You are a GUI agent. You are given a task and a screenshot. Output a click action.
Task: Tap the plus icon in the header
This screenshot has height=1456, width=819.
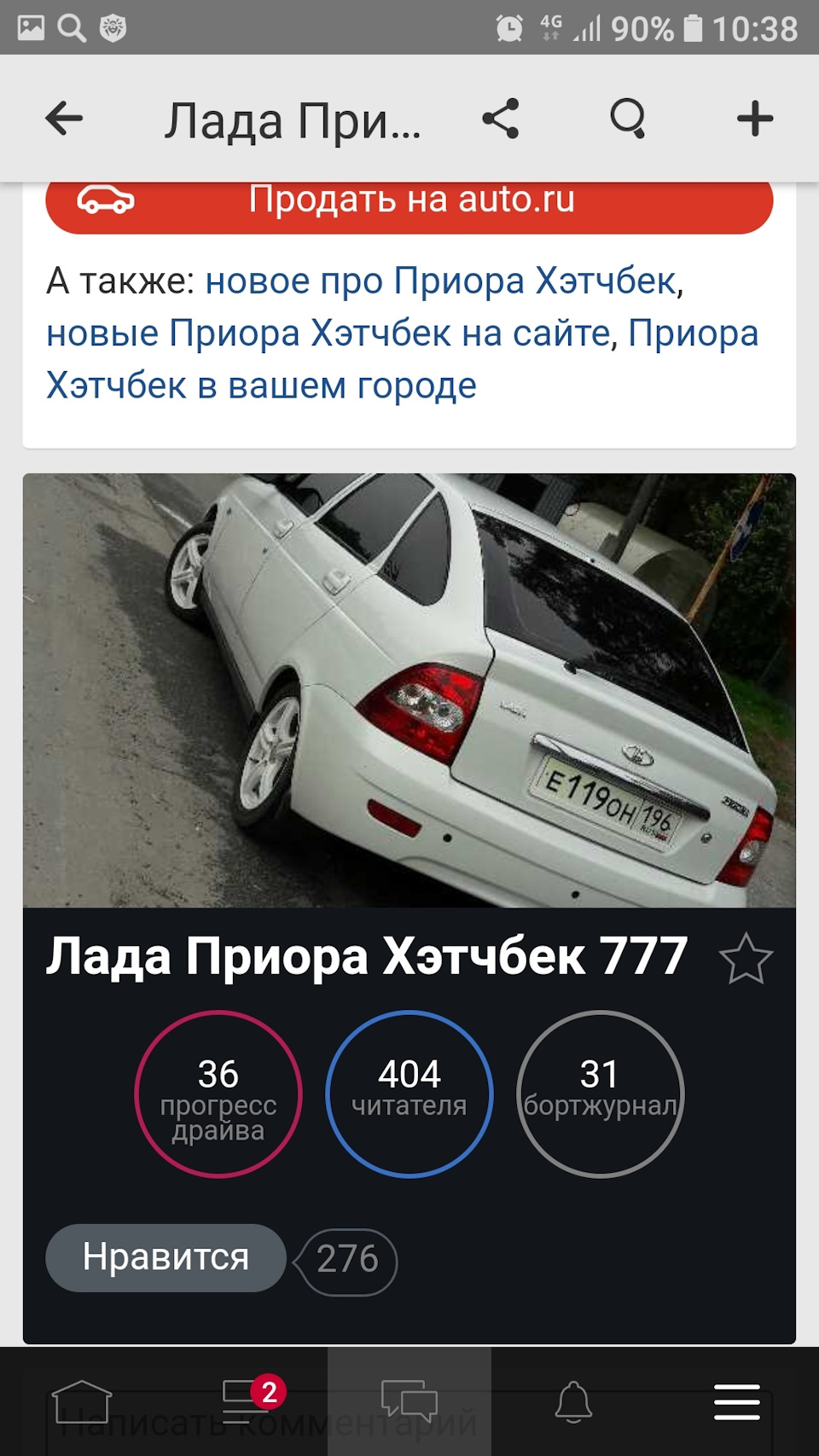coord(755,119)
